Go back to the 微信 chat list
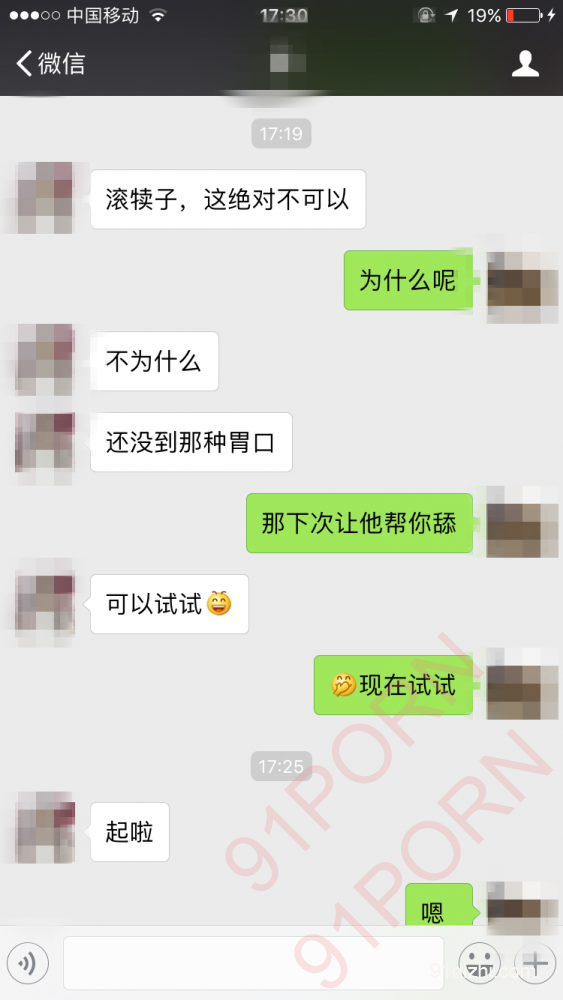Image resolution: width=563 pixels, height=1000 pixels. (x=50, y=63)
